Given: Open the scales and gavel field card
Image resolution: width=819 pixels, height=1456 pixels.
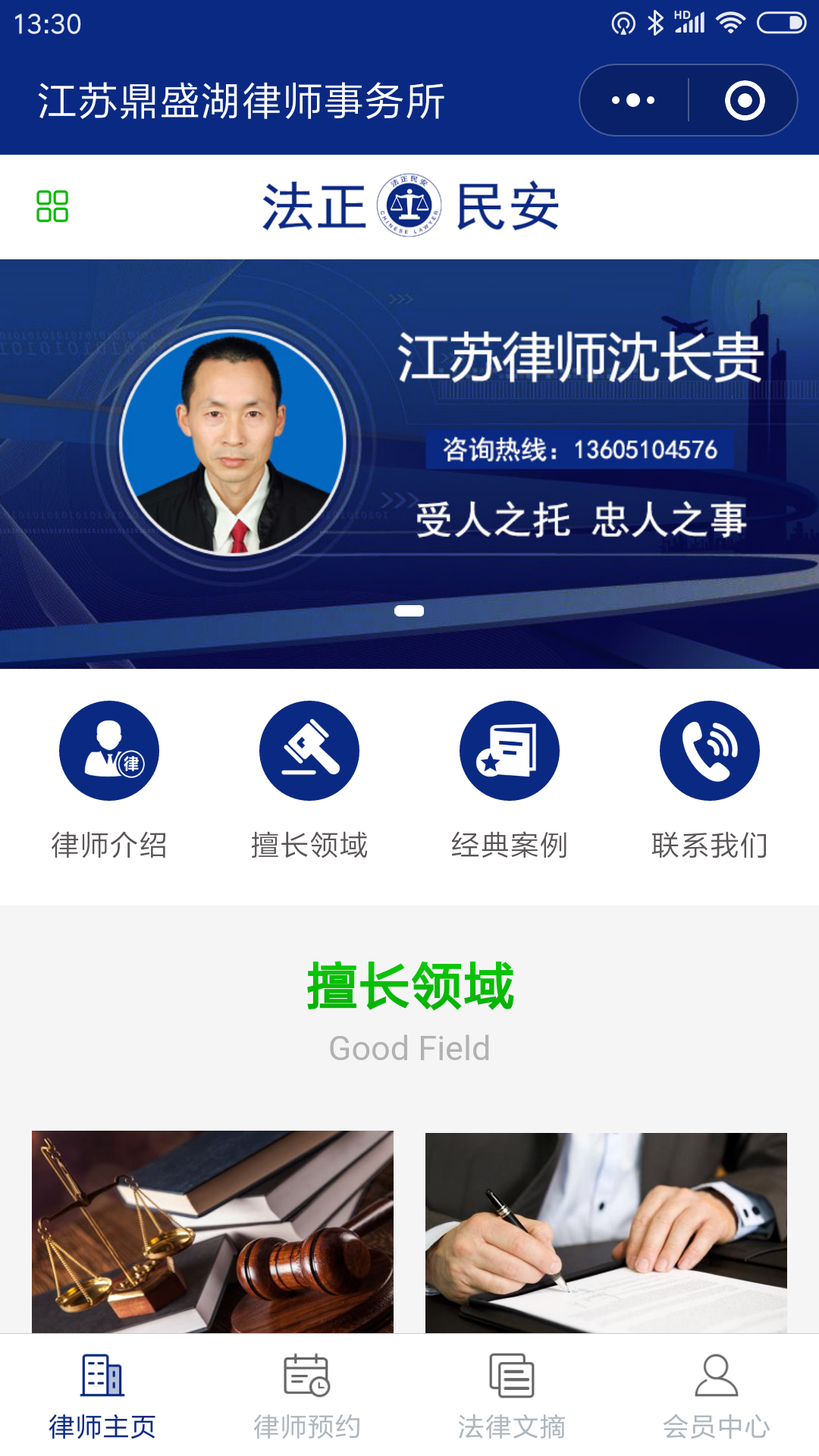Looking at the screenshot, I should click(x=212, y=1232).
